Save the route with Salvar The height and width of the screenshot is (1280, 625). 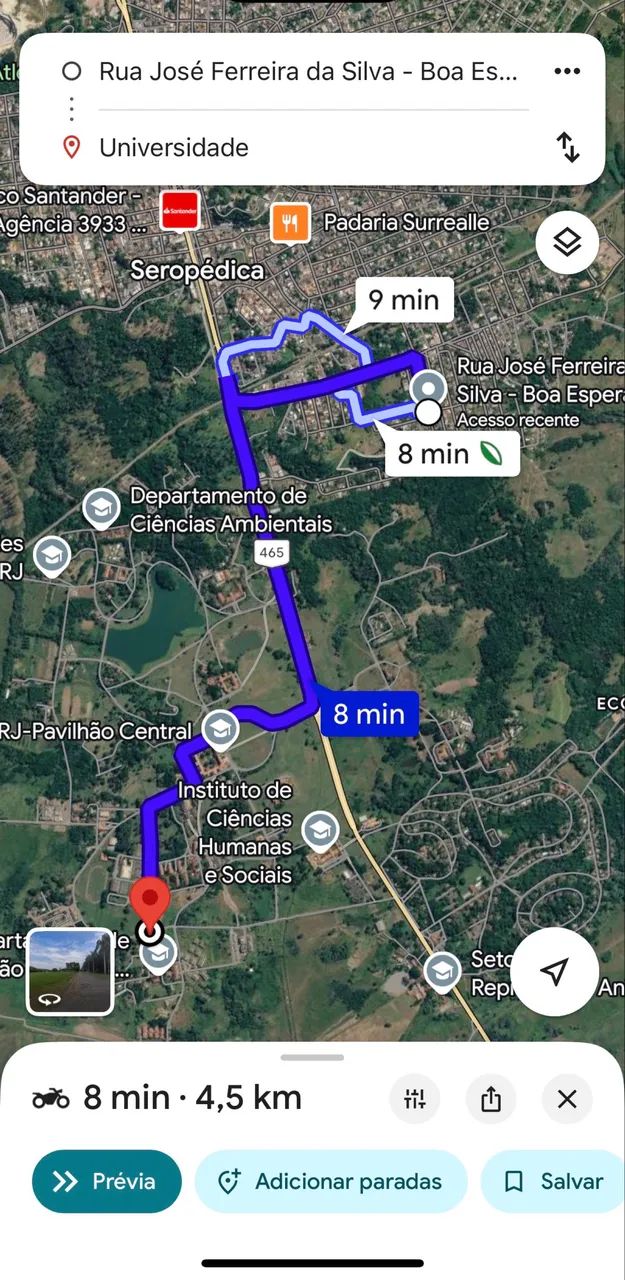(x=553, y=1181)
